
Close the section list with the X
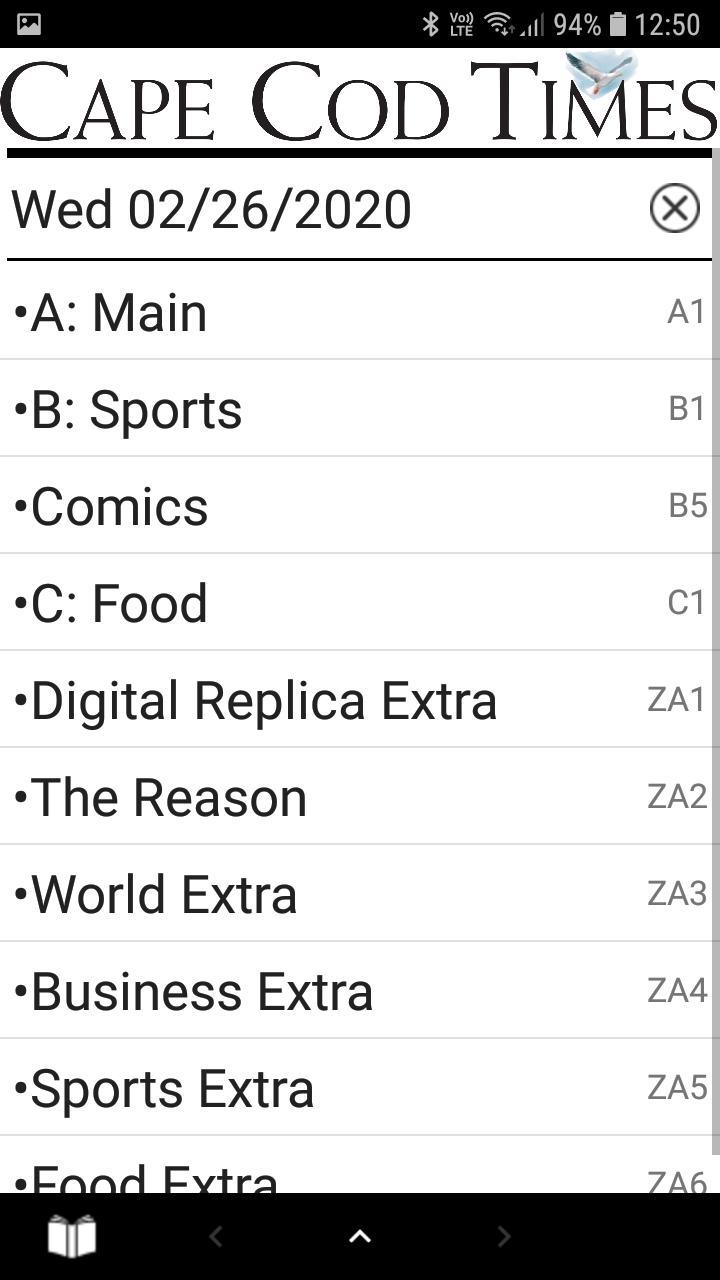(x=674, y=209)
